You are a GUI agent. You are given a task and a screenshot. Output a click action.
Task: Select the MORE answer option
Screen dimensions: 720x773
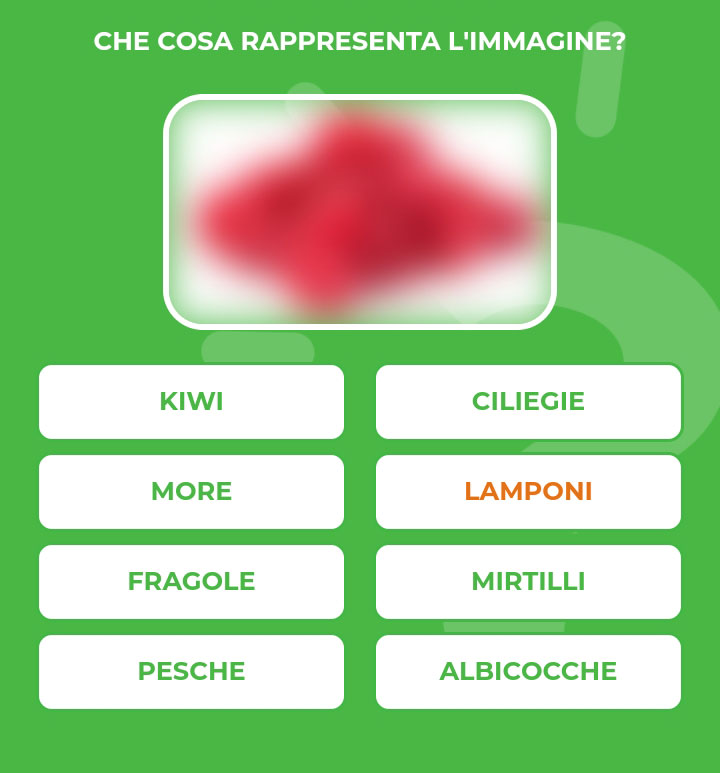click(191, 492)
